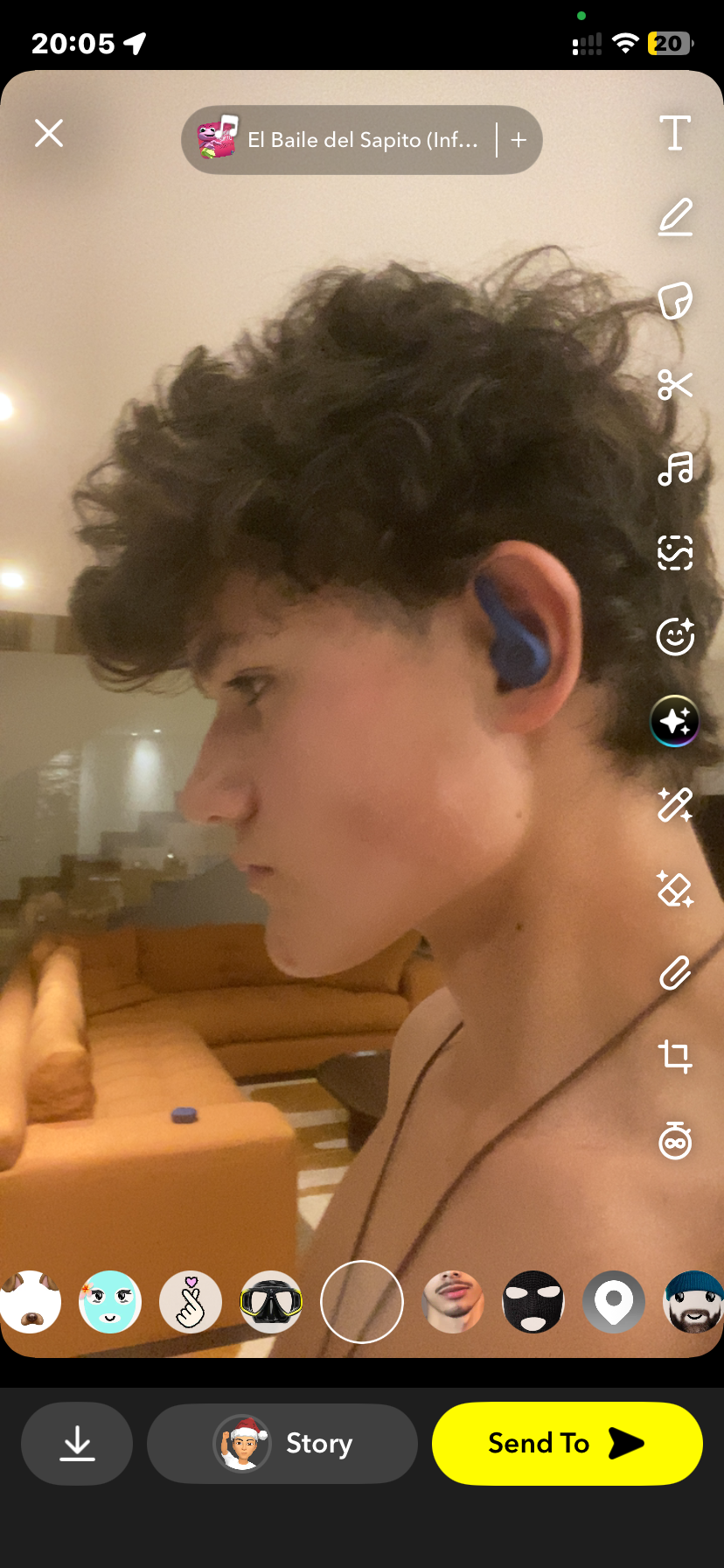Add text with the T tool
This screenshot has width=724, height=1568.
674,134
